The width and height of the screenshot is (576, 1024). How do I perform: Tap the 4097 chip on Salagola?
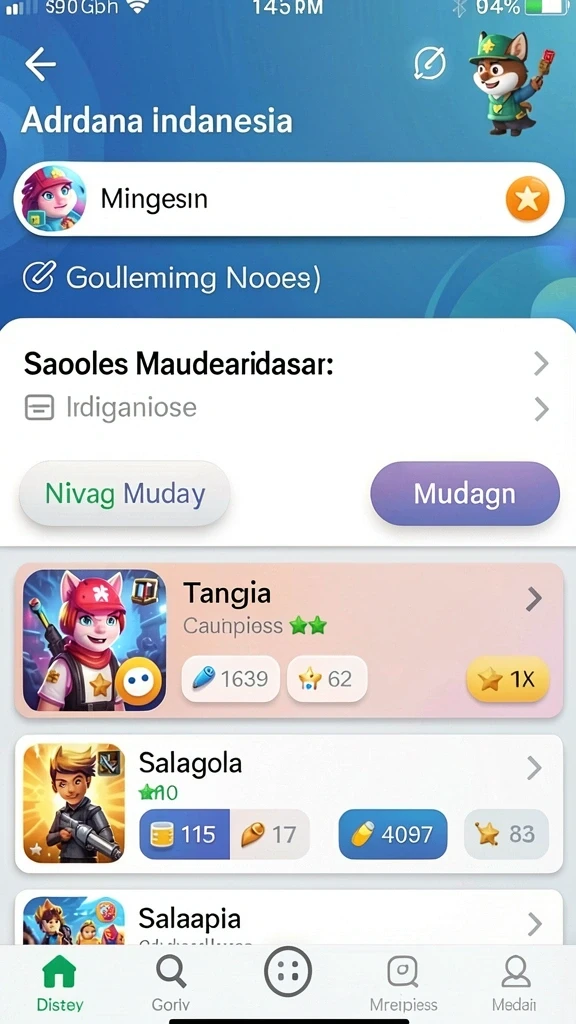(x=393, y=834)
